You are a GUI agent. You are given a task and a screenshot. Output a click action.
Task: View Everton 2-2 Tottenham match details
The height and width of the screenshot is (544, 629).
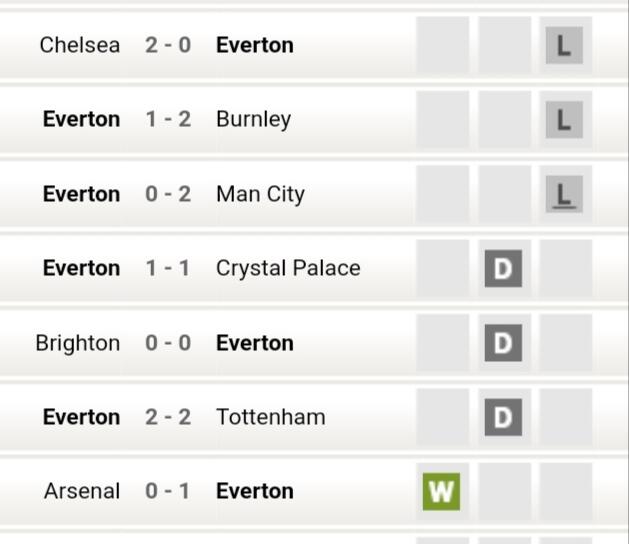tap(168, 417)
